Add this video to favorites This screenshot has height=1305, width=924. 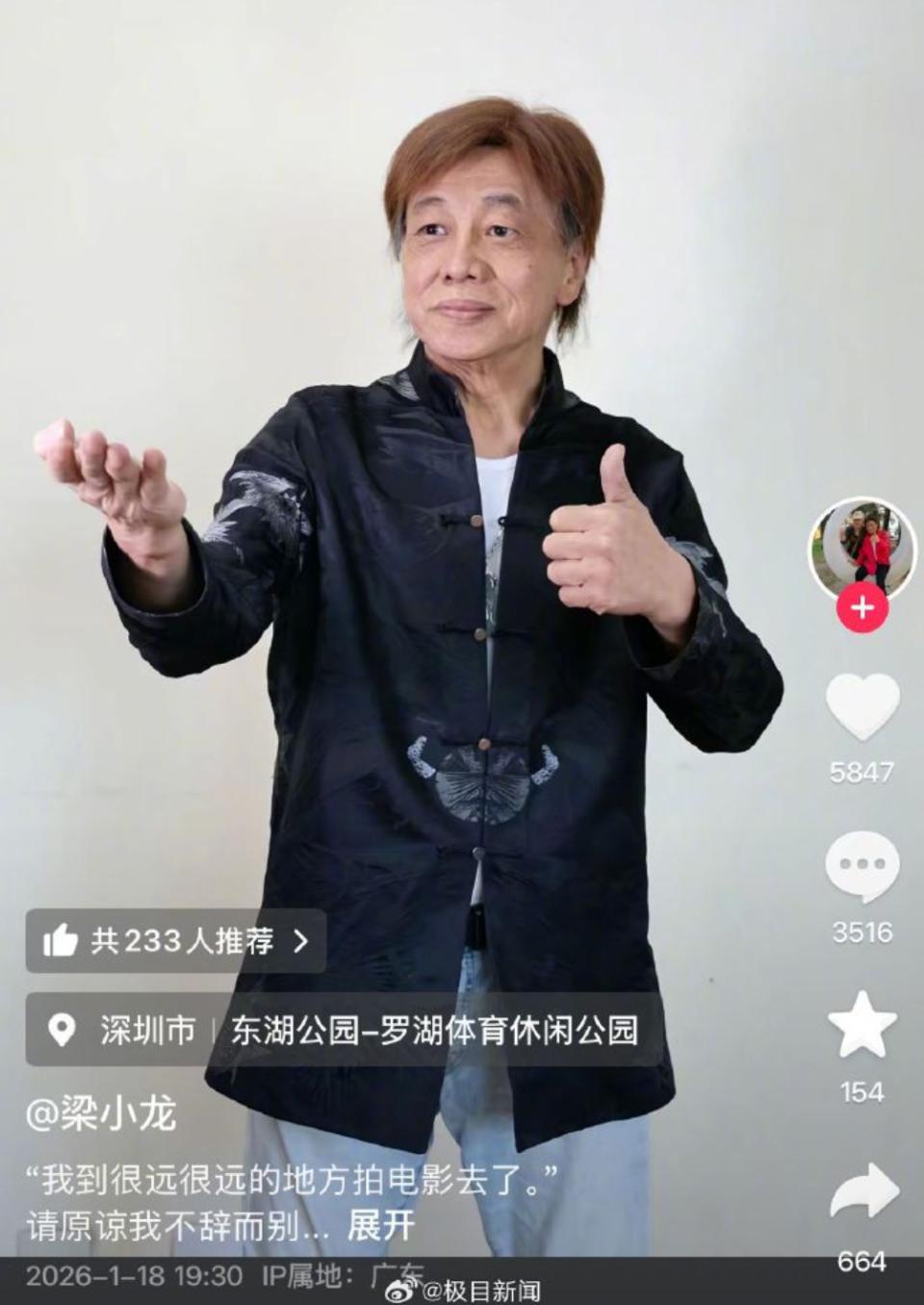coord(861,1025)
